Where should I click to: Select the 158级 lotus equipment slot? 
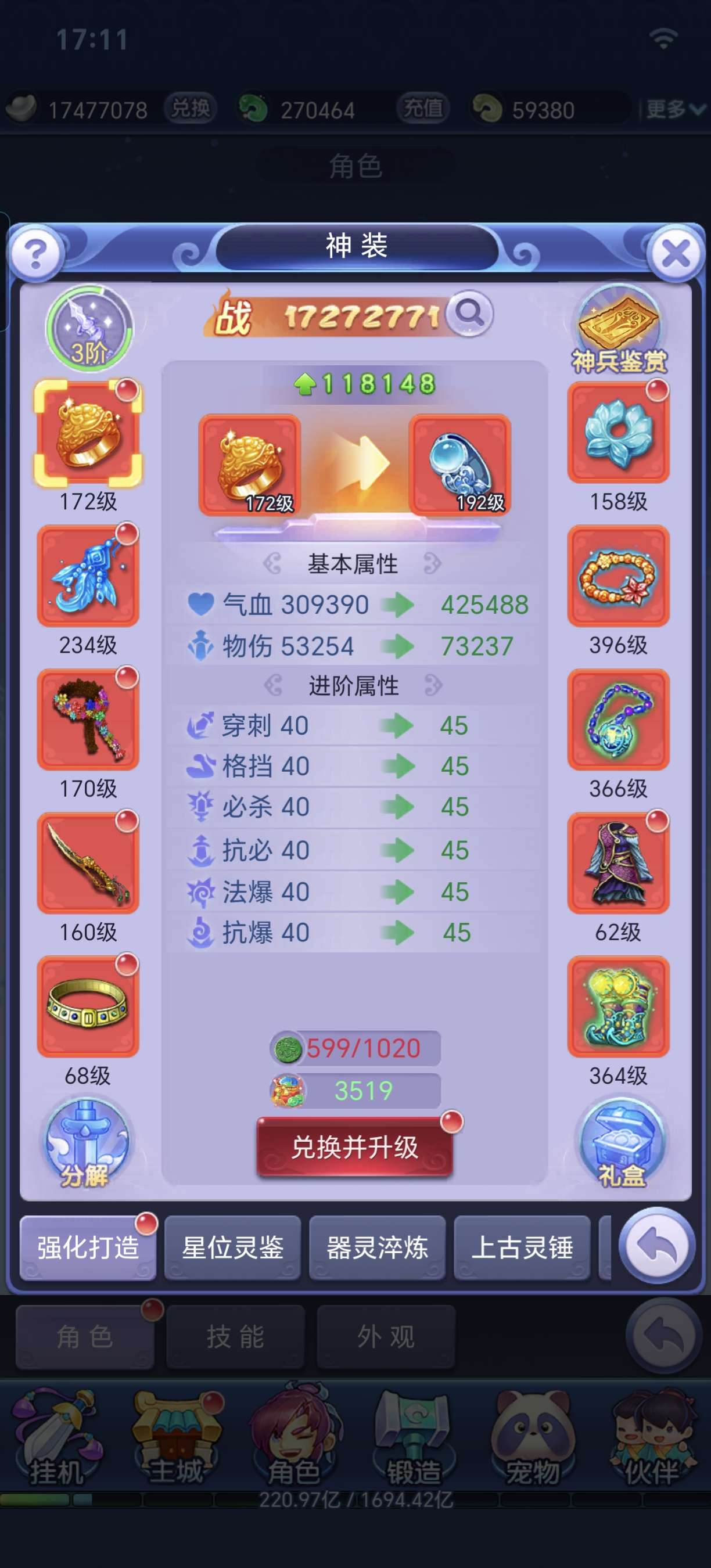pos(619,433)
